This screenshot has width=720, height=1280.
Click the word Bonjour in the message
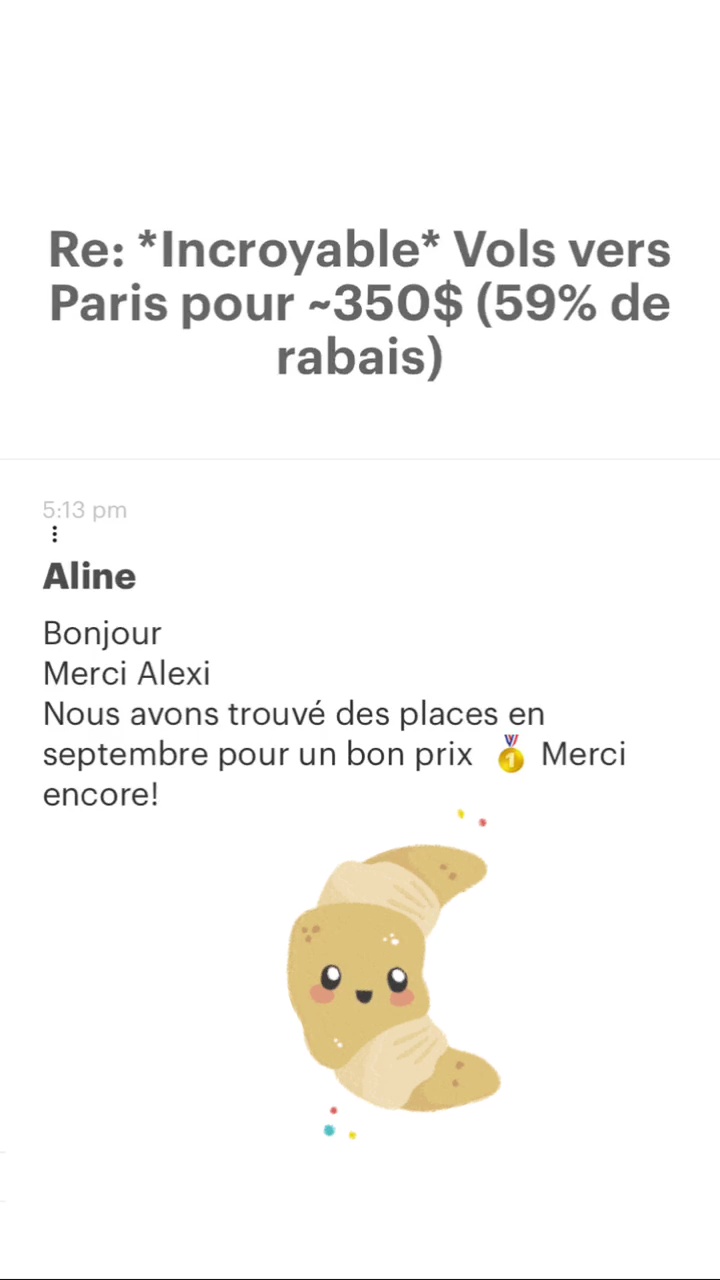pos(101,632)
